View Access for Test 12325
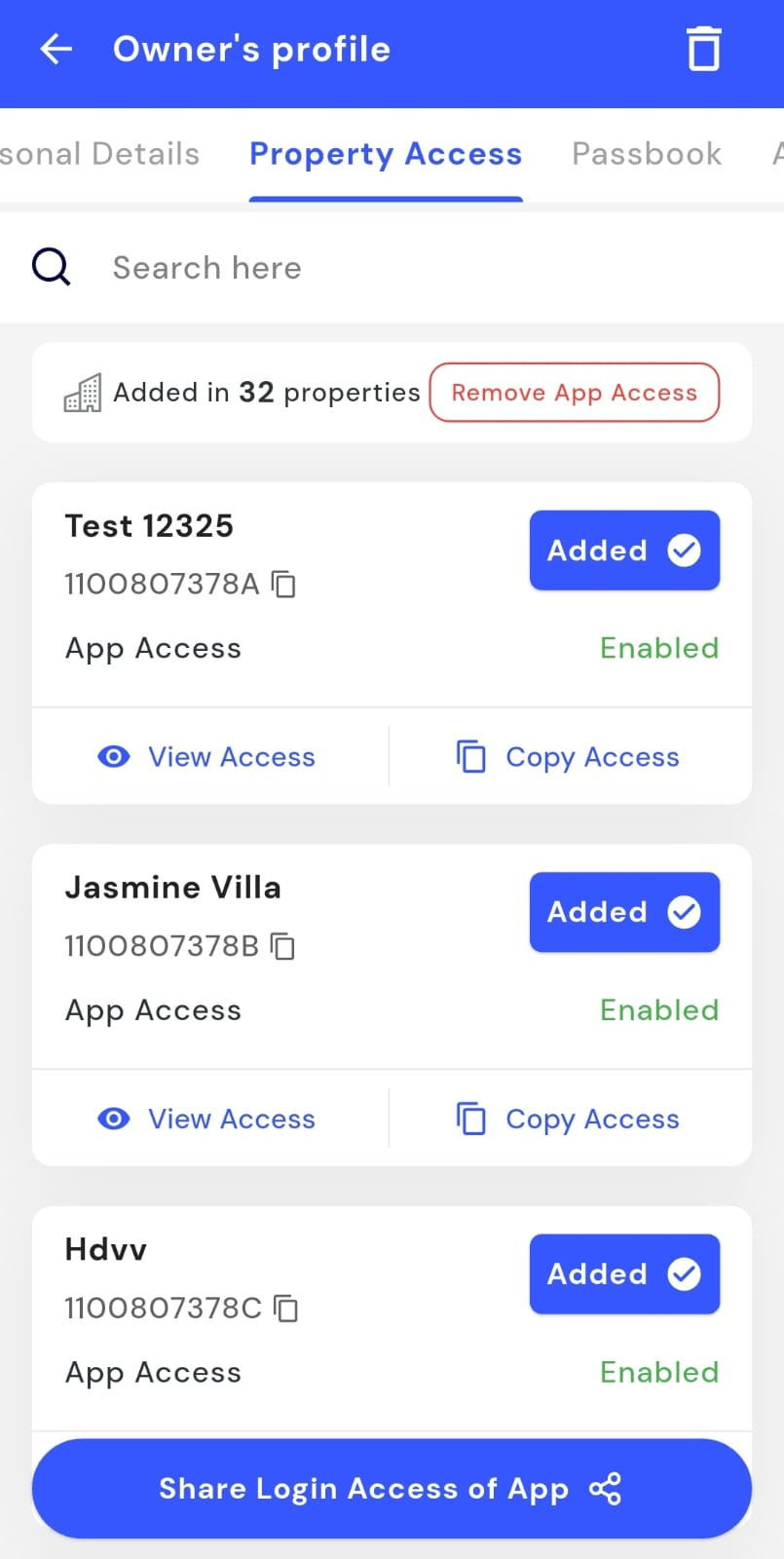Screen dimensions: 784x1559 208,757
